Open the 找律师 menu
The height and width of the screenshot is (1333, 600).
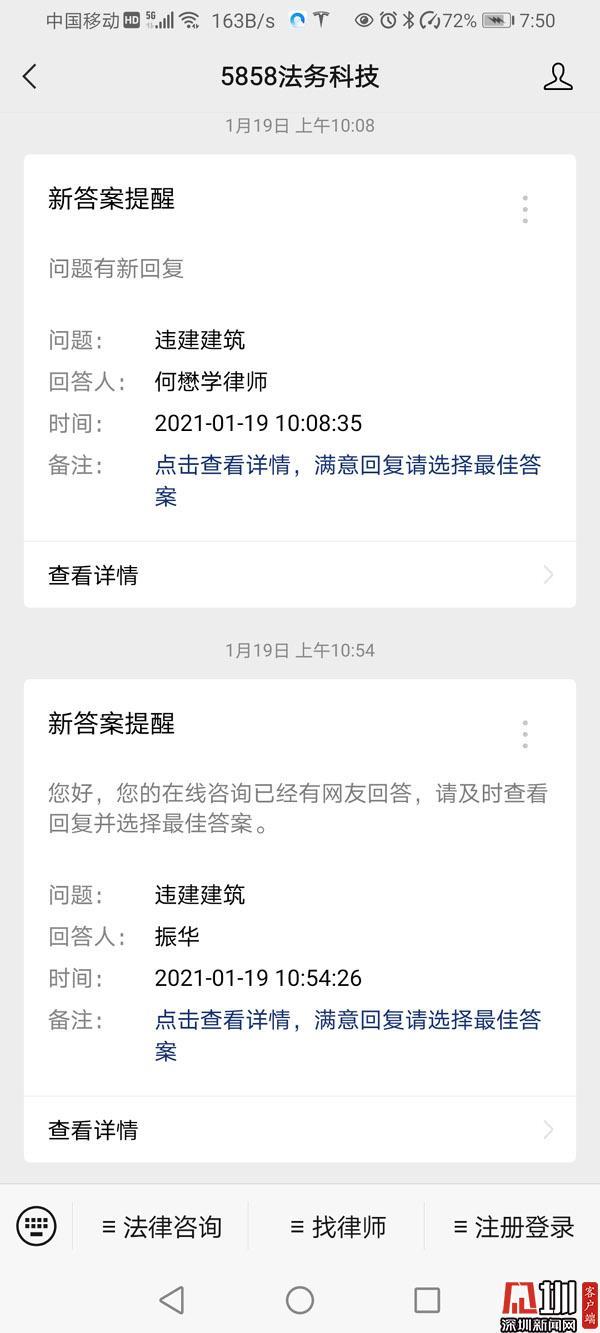pos(337,1226)
